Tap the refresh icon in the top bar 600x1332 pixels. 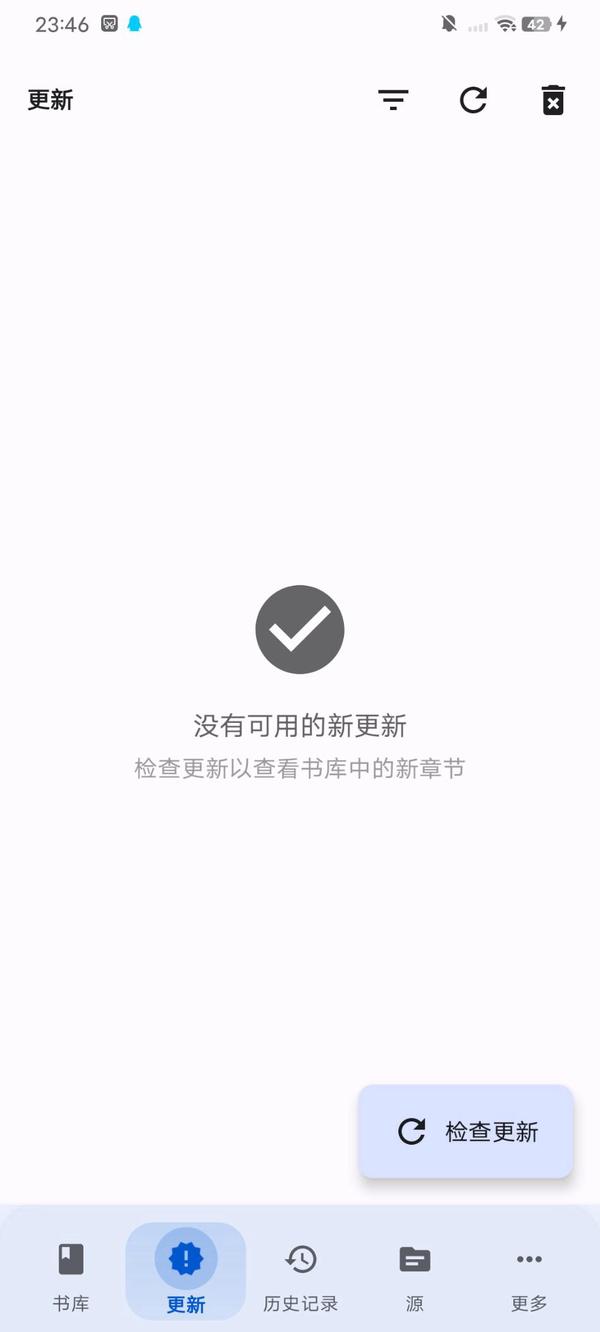point(473,100)
